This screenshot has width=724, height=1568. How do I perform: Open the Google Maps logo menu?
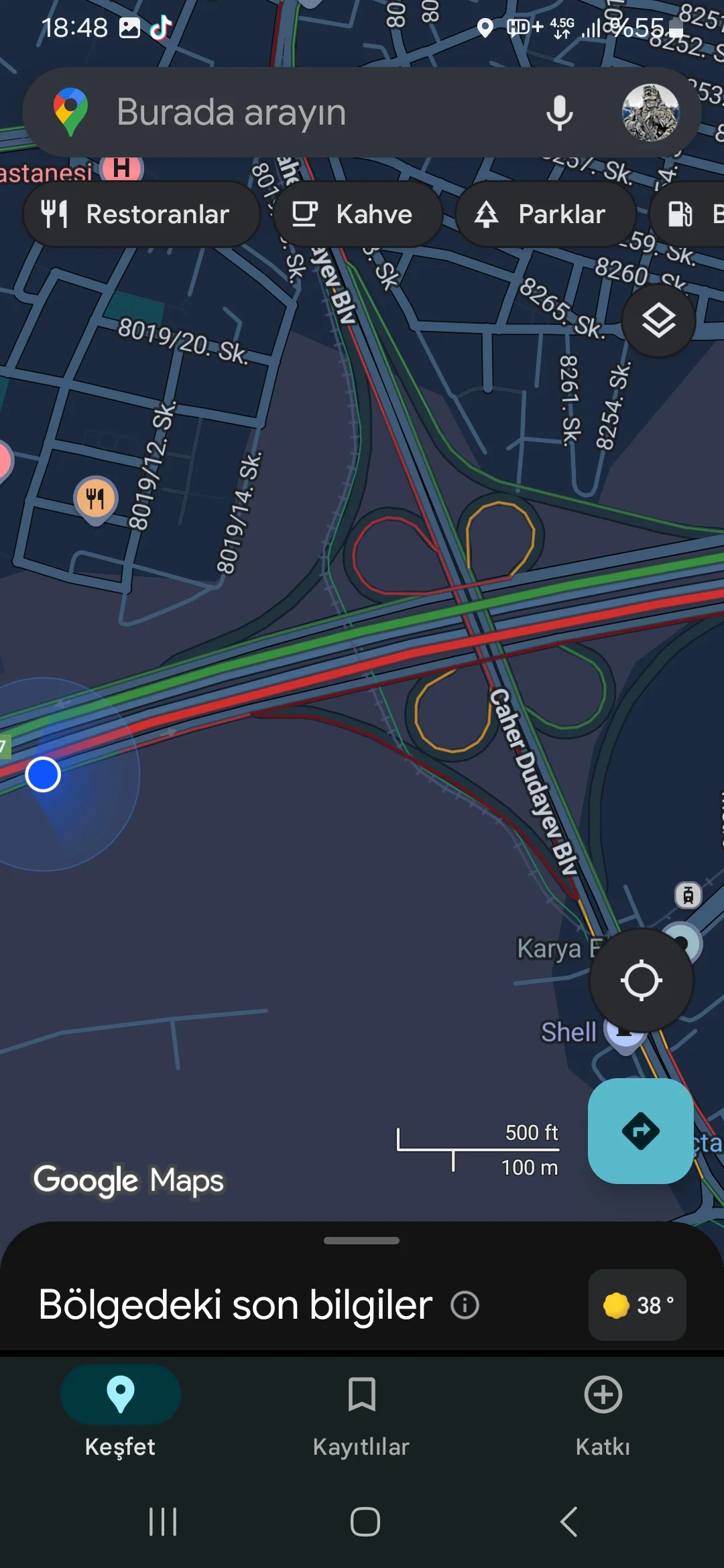70,112
